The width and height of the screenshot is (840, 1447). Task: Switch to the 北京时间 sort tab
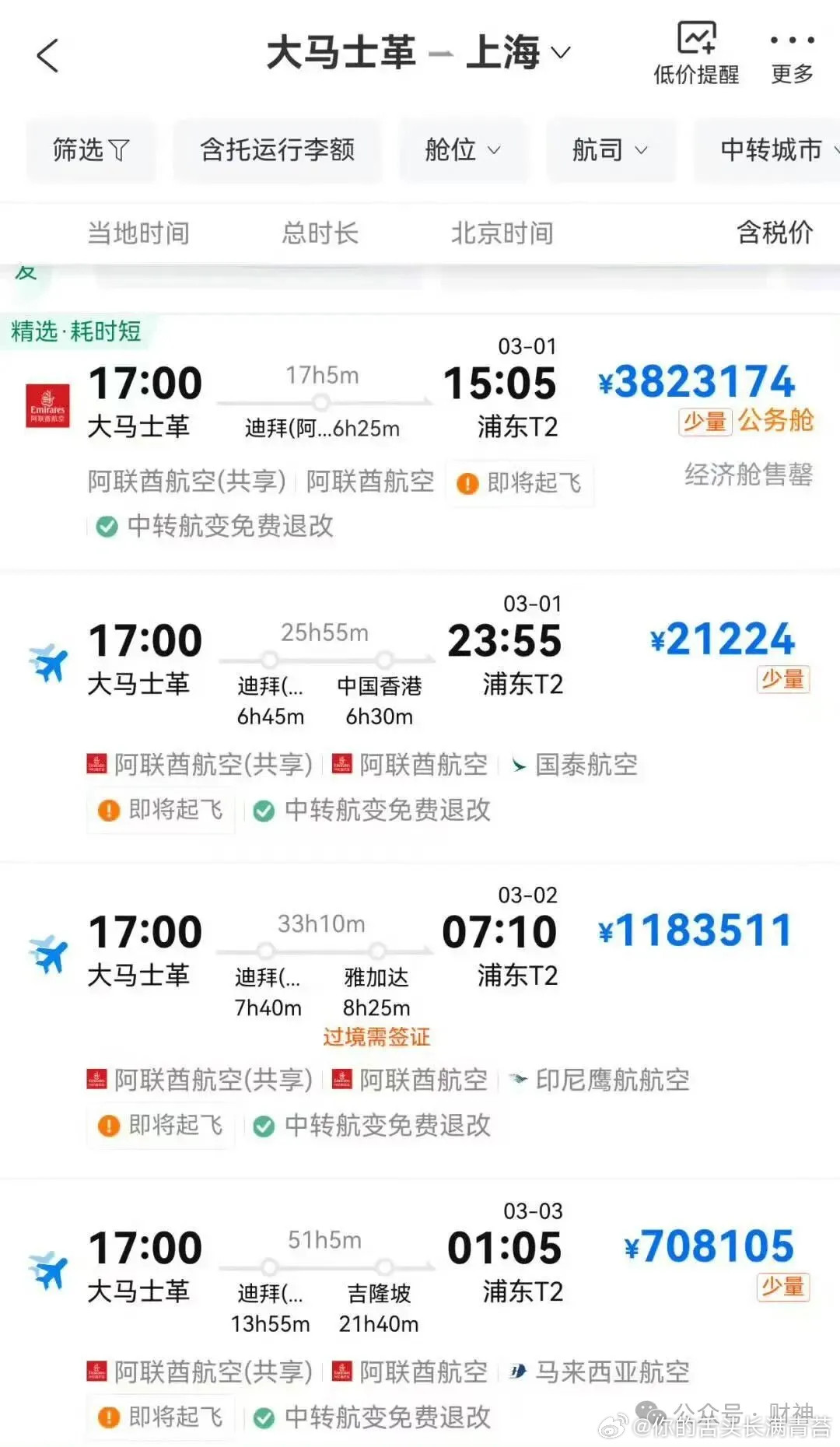click(x=502, y=233)
